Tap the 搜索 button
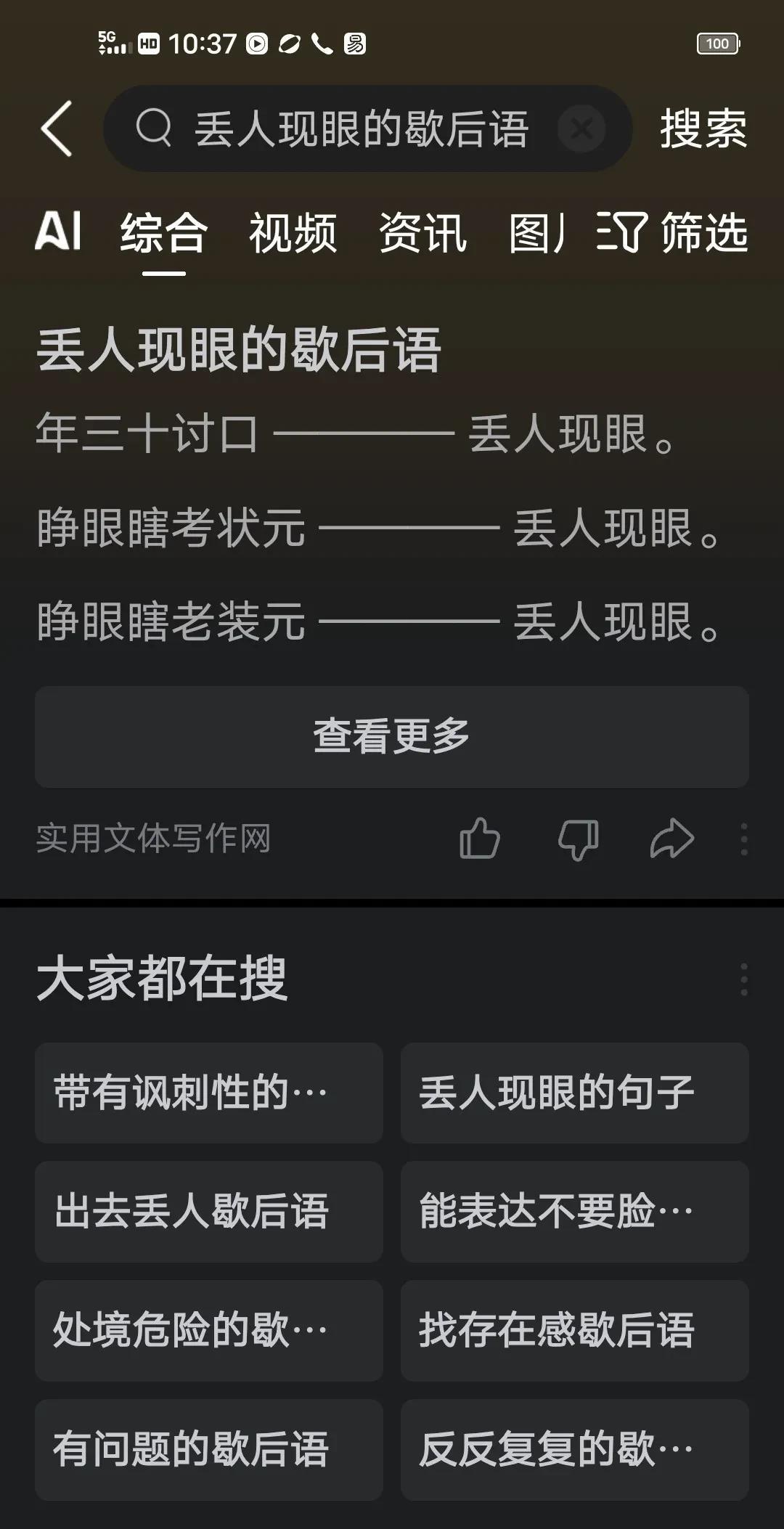Viewport: 784px width, 1529px height. tap(703, 129)
